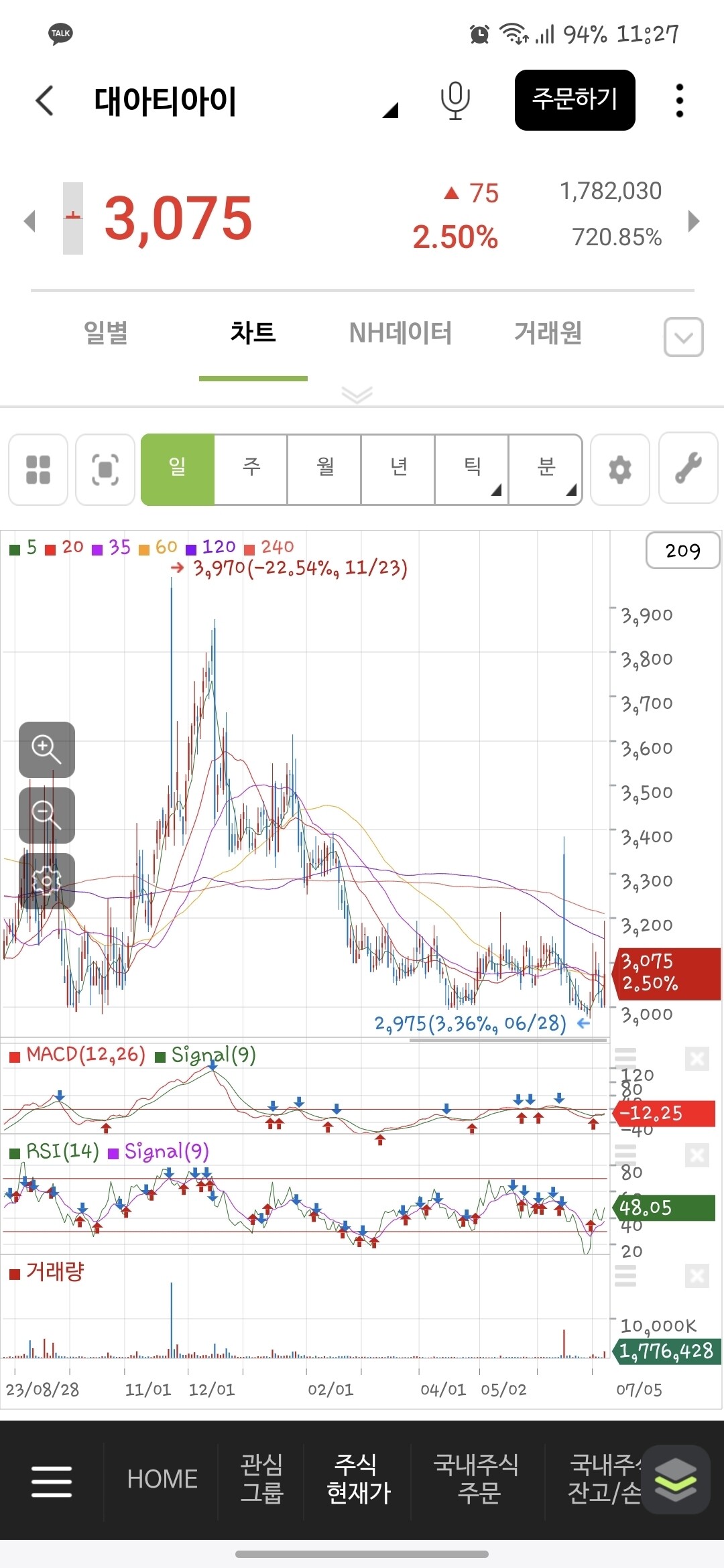Image resolution: width=724 pixels, height=1568 pixels.
Task: Select the 월 monthly chart period
Action: (x=325, y=469)
